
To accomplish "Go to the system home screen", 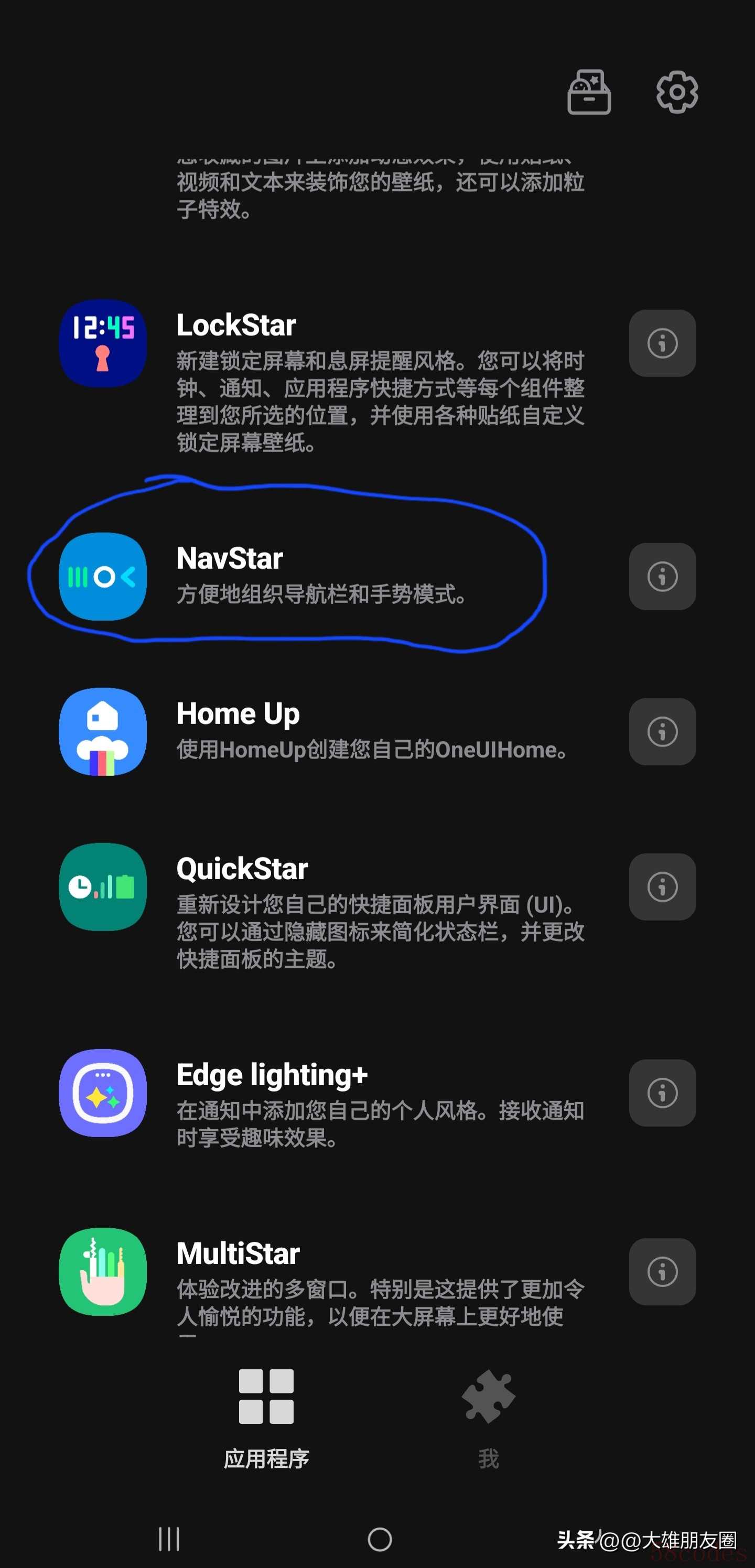I will tap(379, 1539).
